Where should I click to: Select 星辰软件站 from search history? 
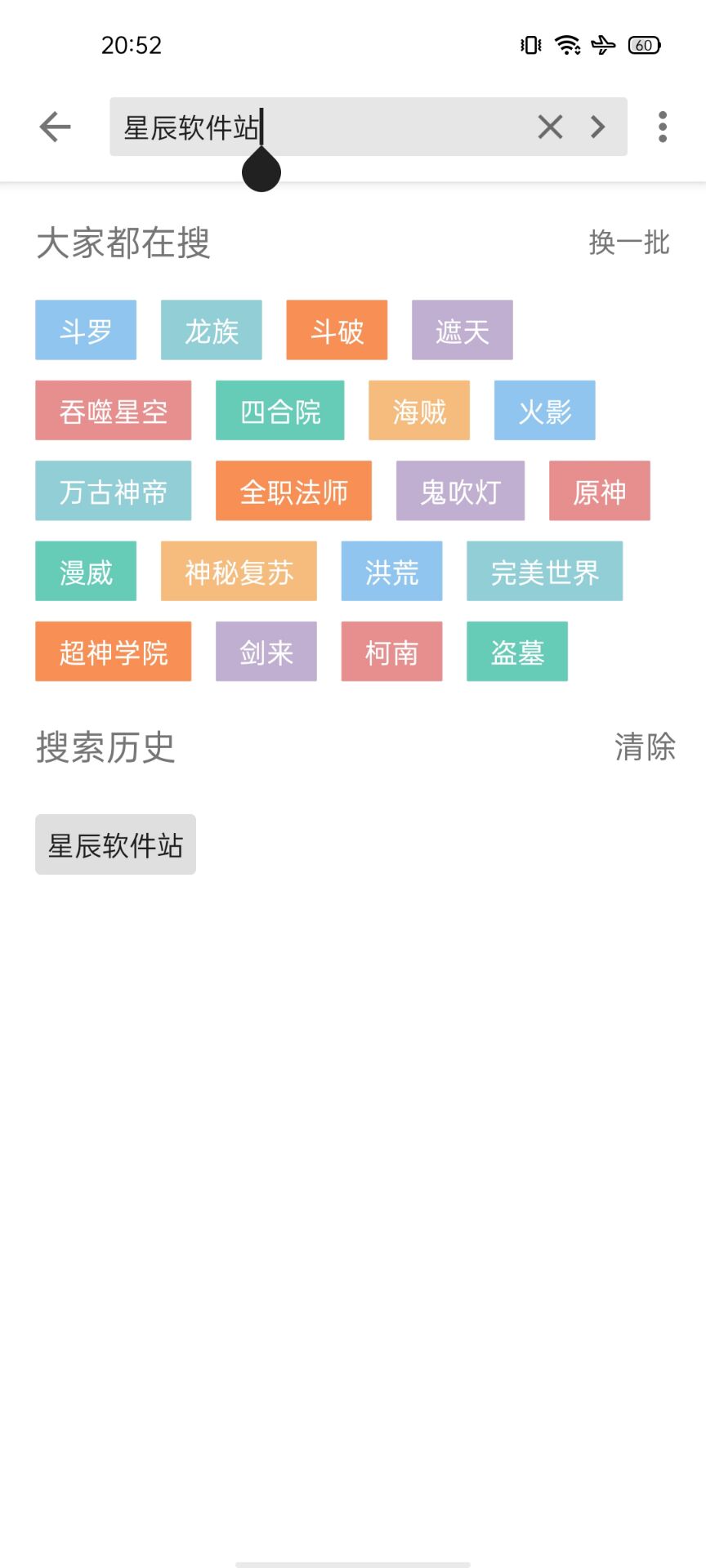[115, 844]
